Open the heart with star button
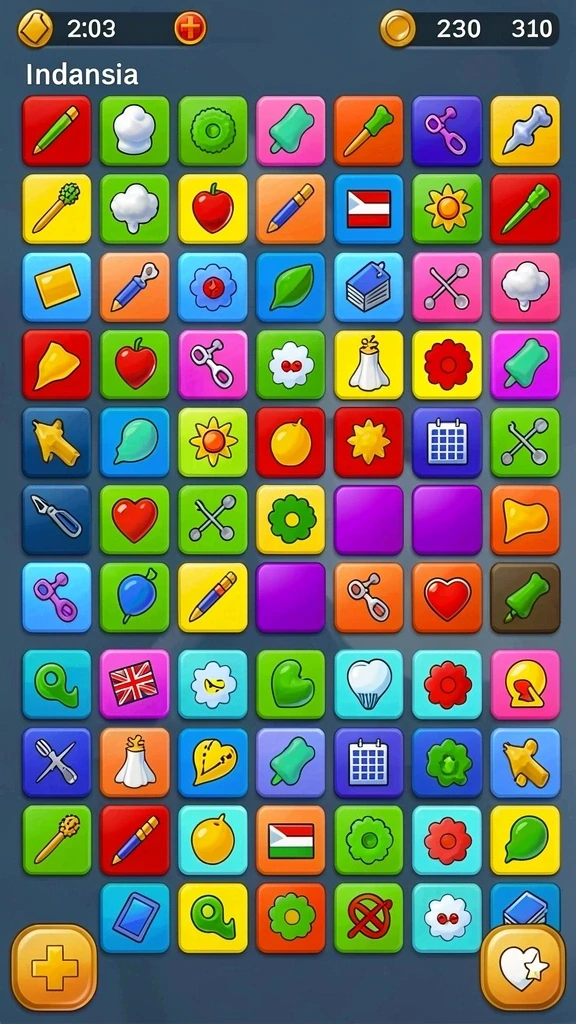 tap(523, 967)
